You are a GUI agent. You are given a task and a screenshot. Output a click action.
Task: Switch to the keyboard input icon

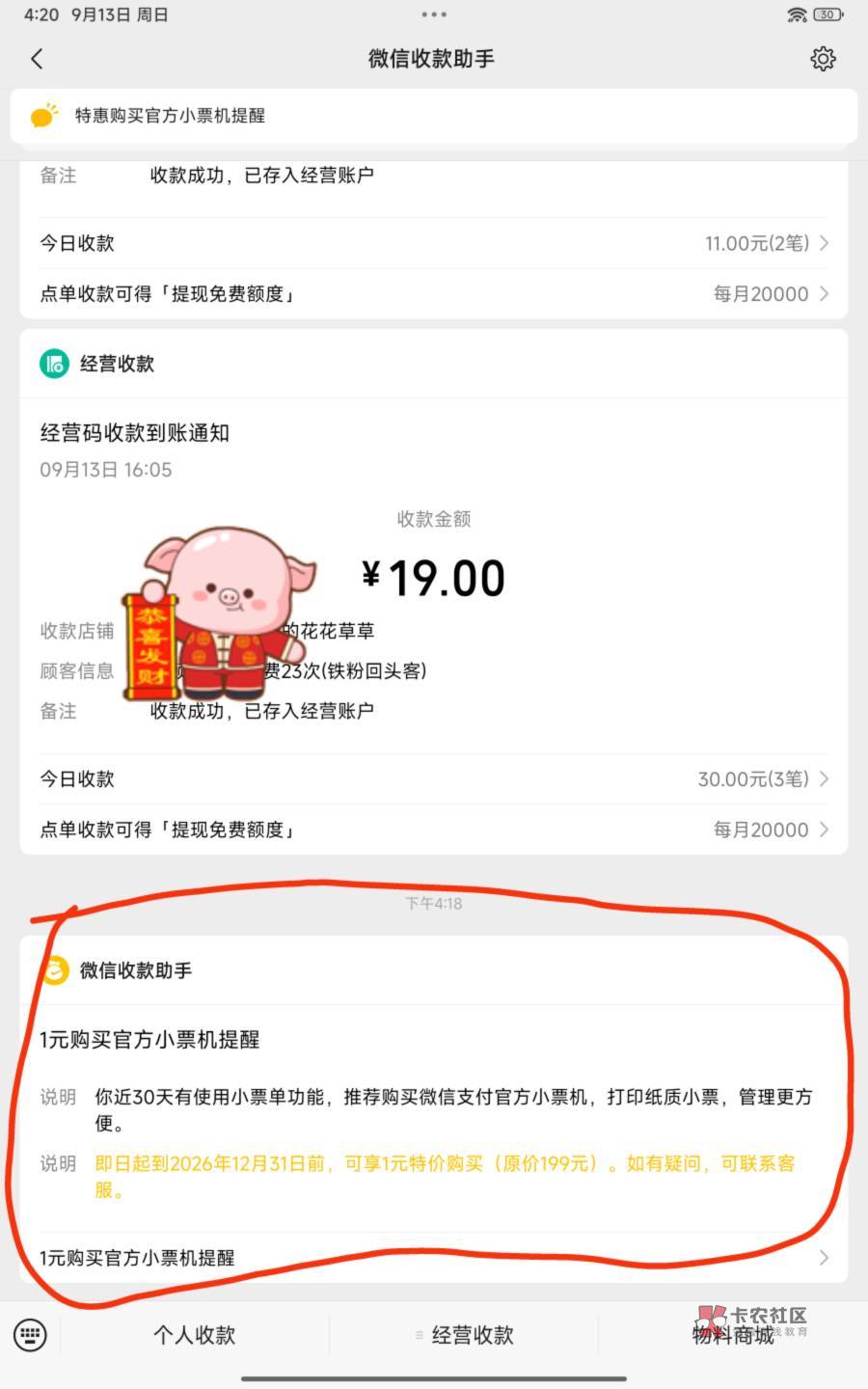(x=31, y=1335)
